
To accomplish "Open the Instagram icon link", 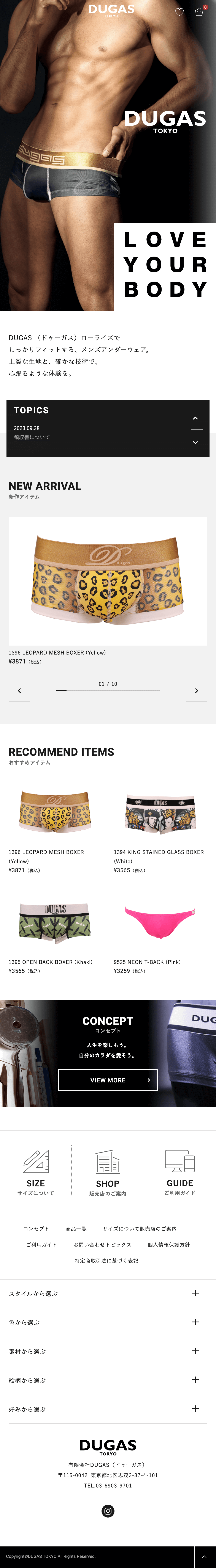I will pyautogui.click(x=108, y=1511).
